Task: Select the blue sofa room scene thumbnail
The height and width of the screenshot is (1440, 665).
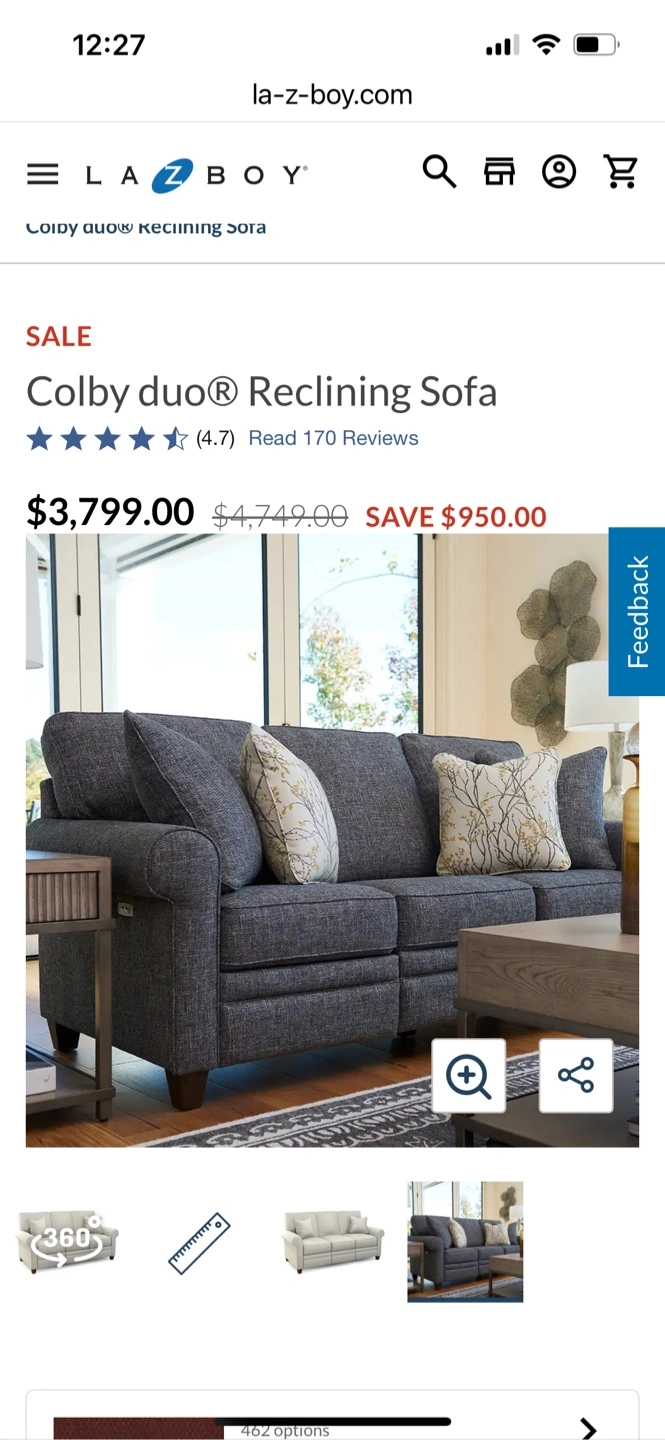Action: pyautogui.click(x=465, y=1241)
